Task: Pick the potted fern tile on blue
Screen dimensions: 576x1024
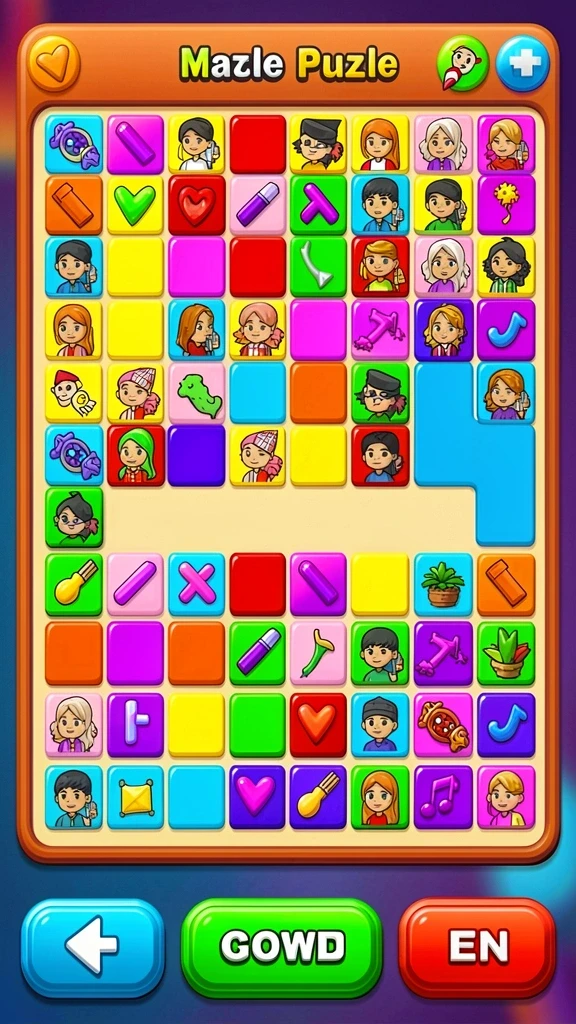Action: 443,583
